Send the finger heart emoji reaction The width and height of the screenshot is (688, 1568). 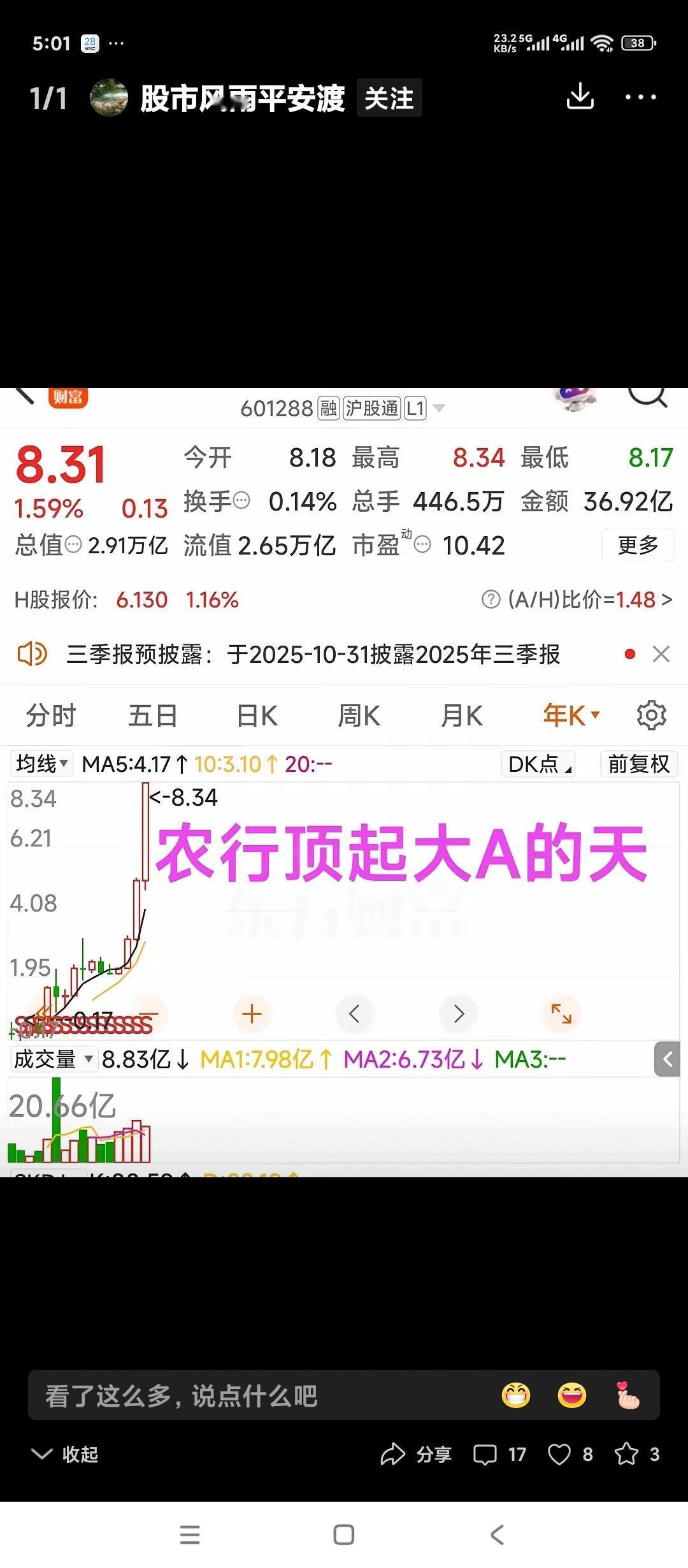point(627,1395)
